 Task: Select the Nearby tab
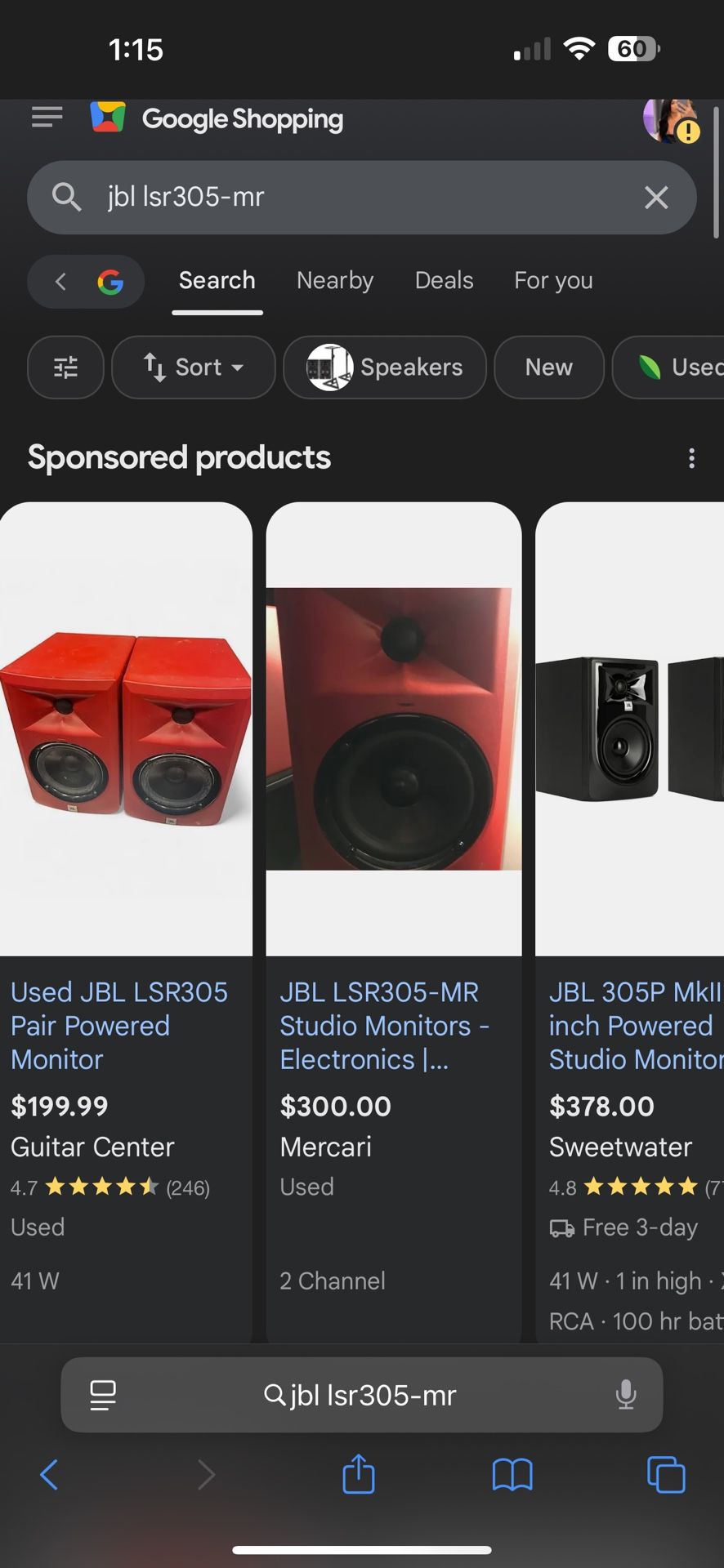[x=335, y=281]
